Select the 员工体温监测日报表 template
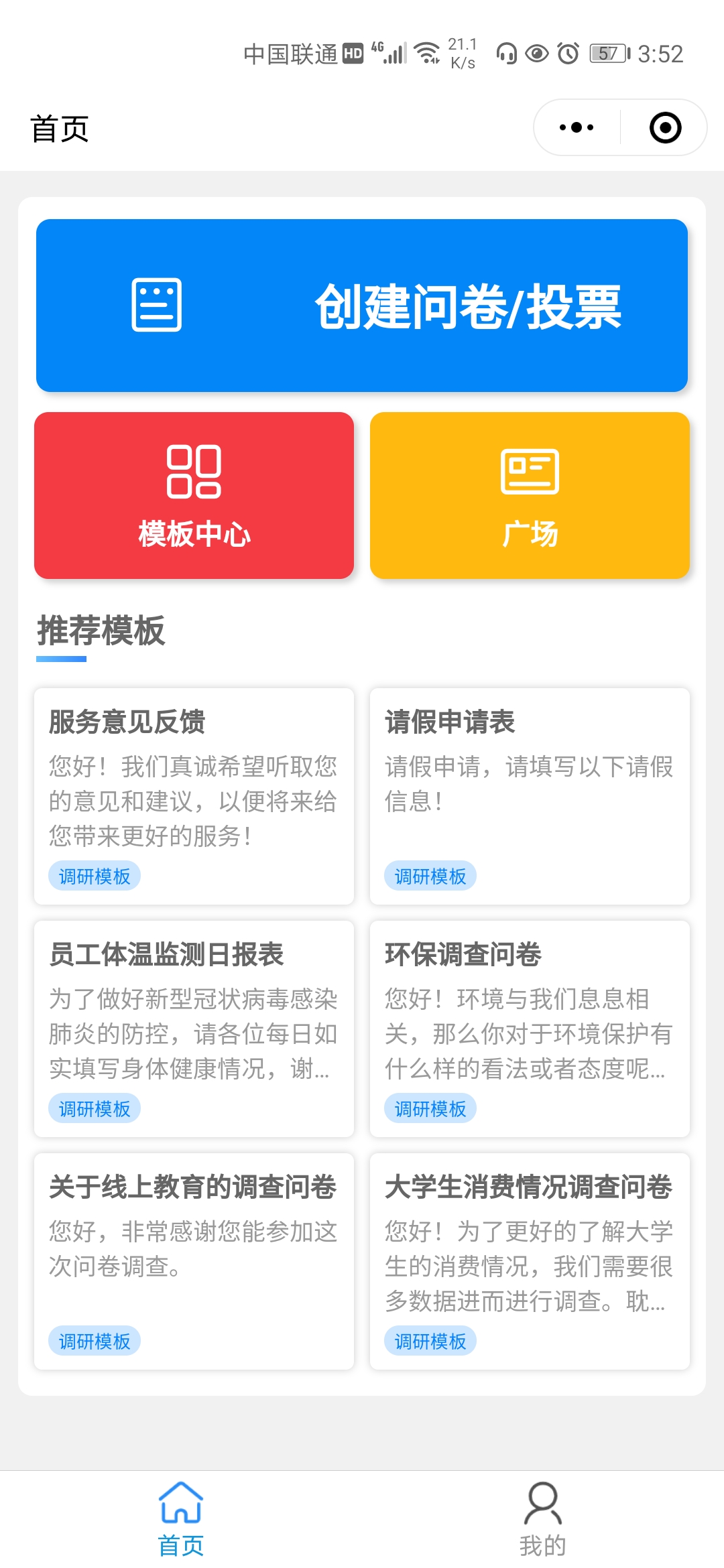Screen dimensions: 724x1568 point(194,1029)
